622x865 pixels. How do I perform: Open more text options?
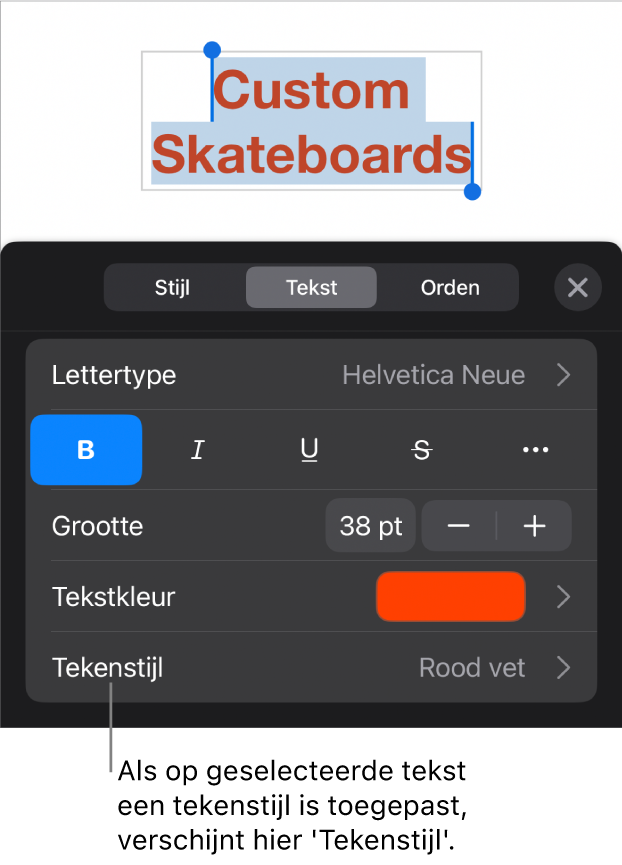[535, 450]
